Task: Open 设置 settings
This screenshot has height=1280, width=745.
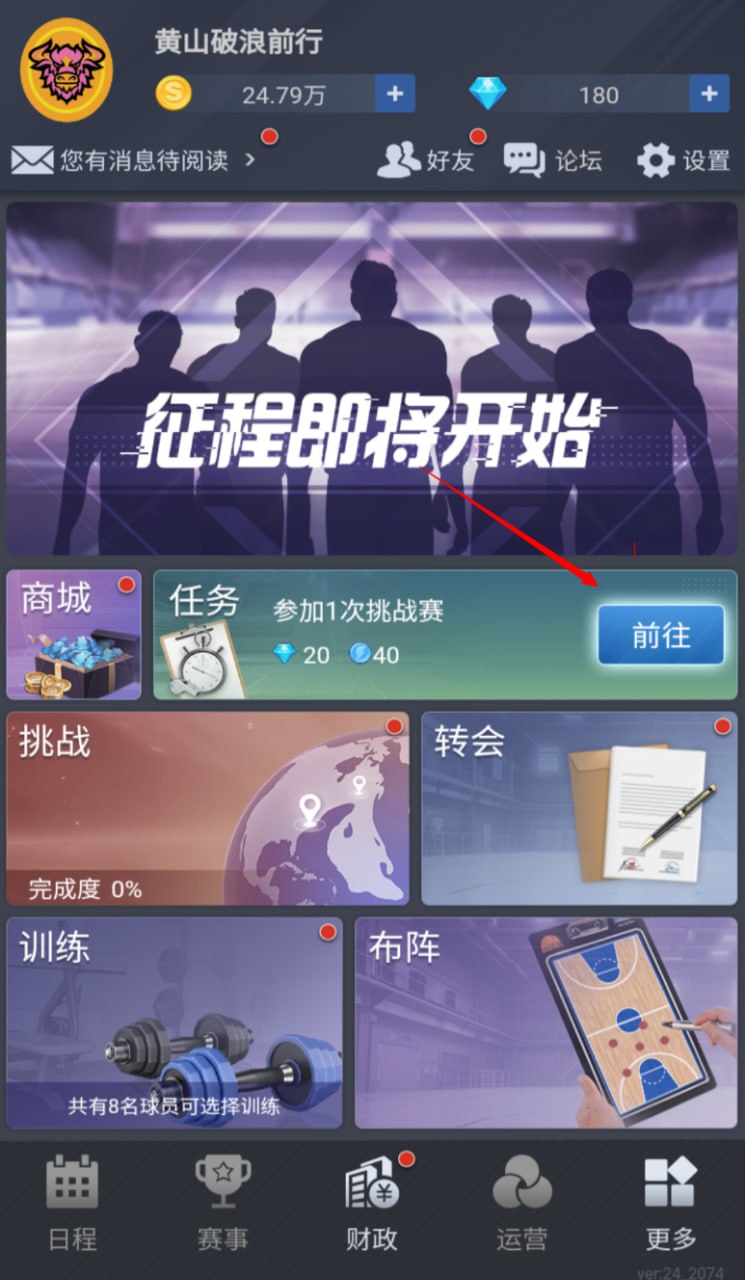Action: [684, 160]
